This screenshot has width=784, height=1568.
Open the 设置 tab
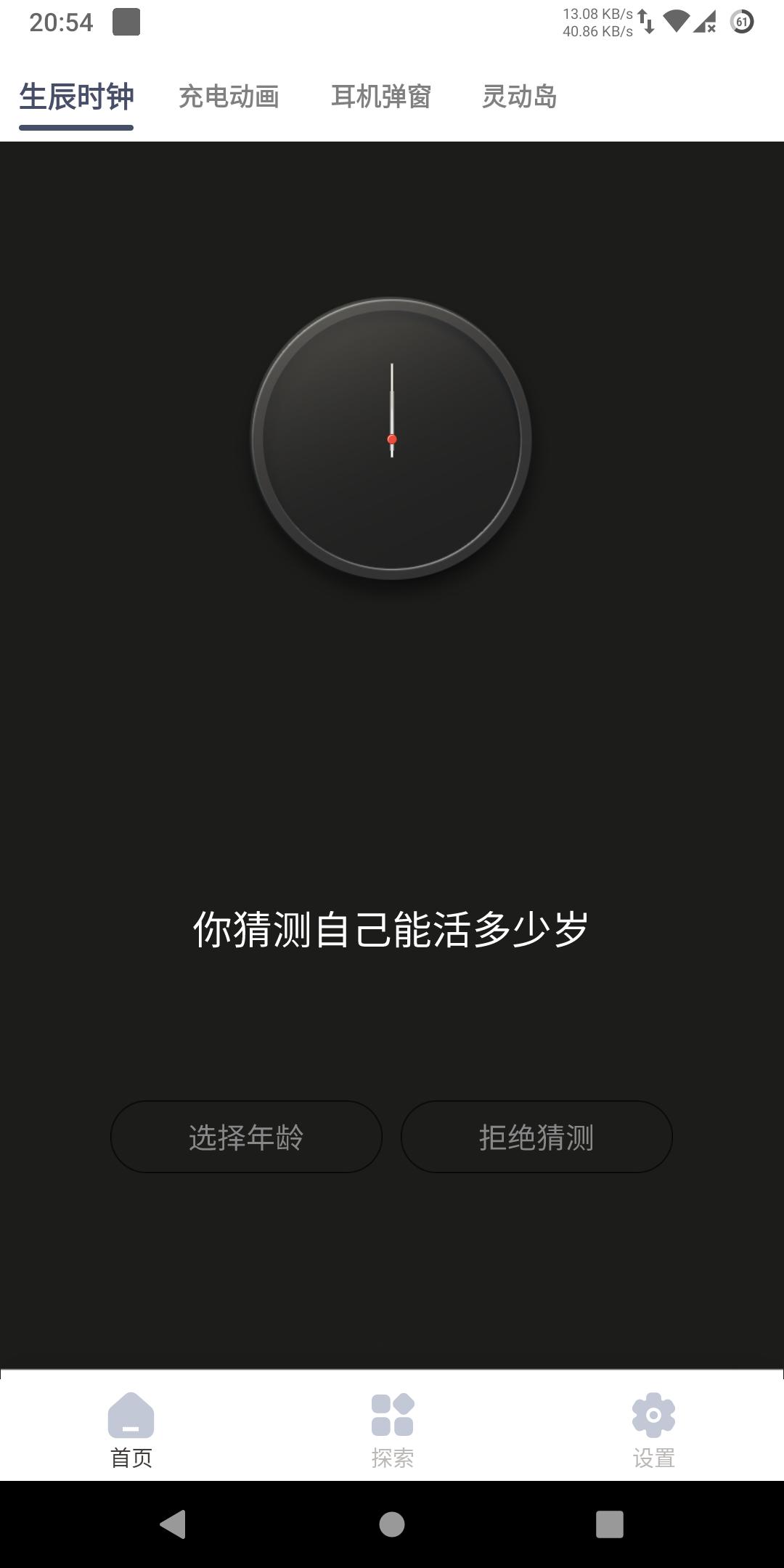(x=653, y=1429)
